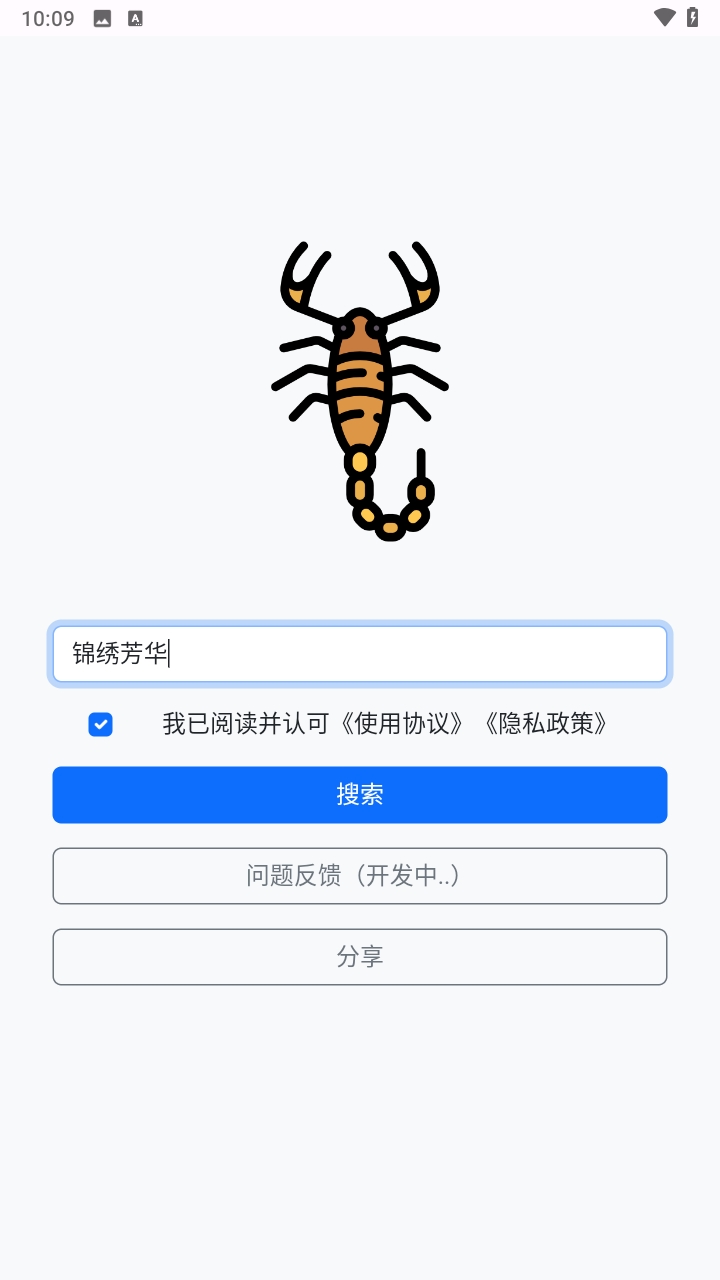Open the 《隐私政策》 link
720x1280 pixels.
pyautogui.click(x=544, y=724)
